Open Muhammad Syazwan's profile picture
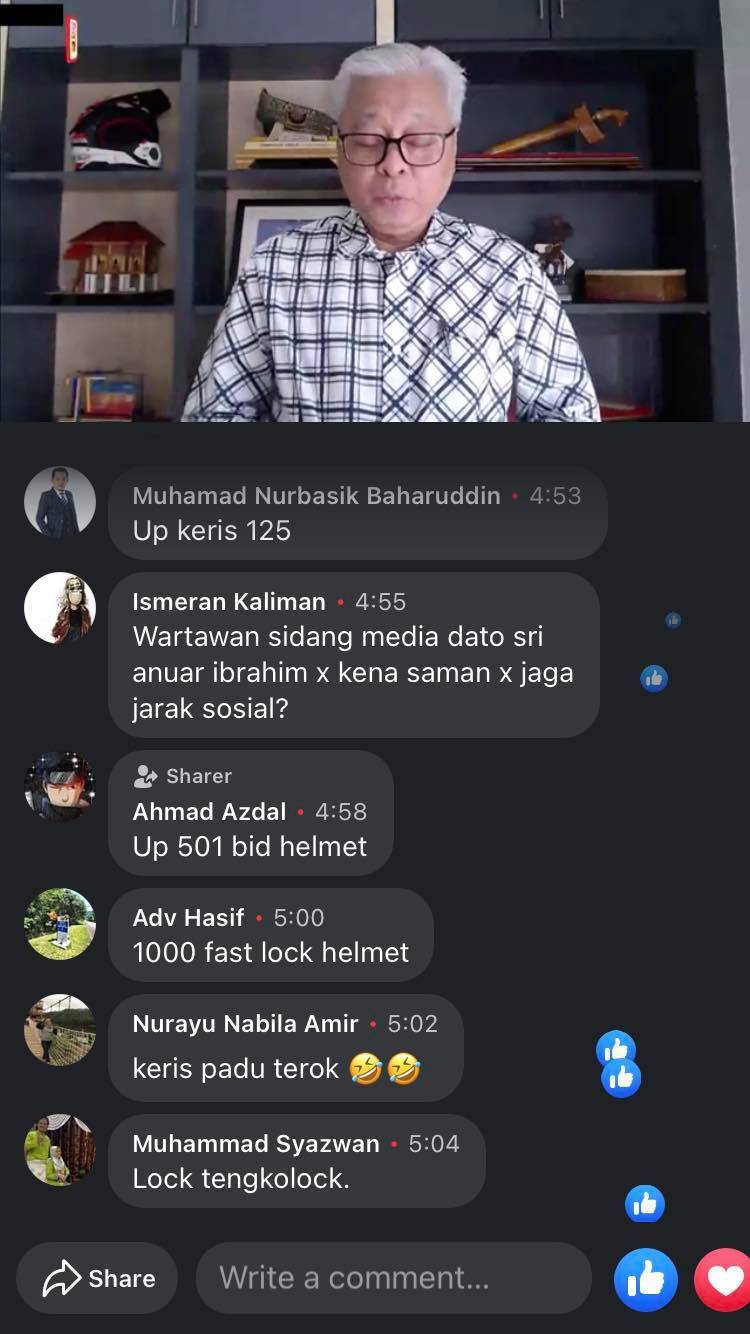 coord(60,1150)
